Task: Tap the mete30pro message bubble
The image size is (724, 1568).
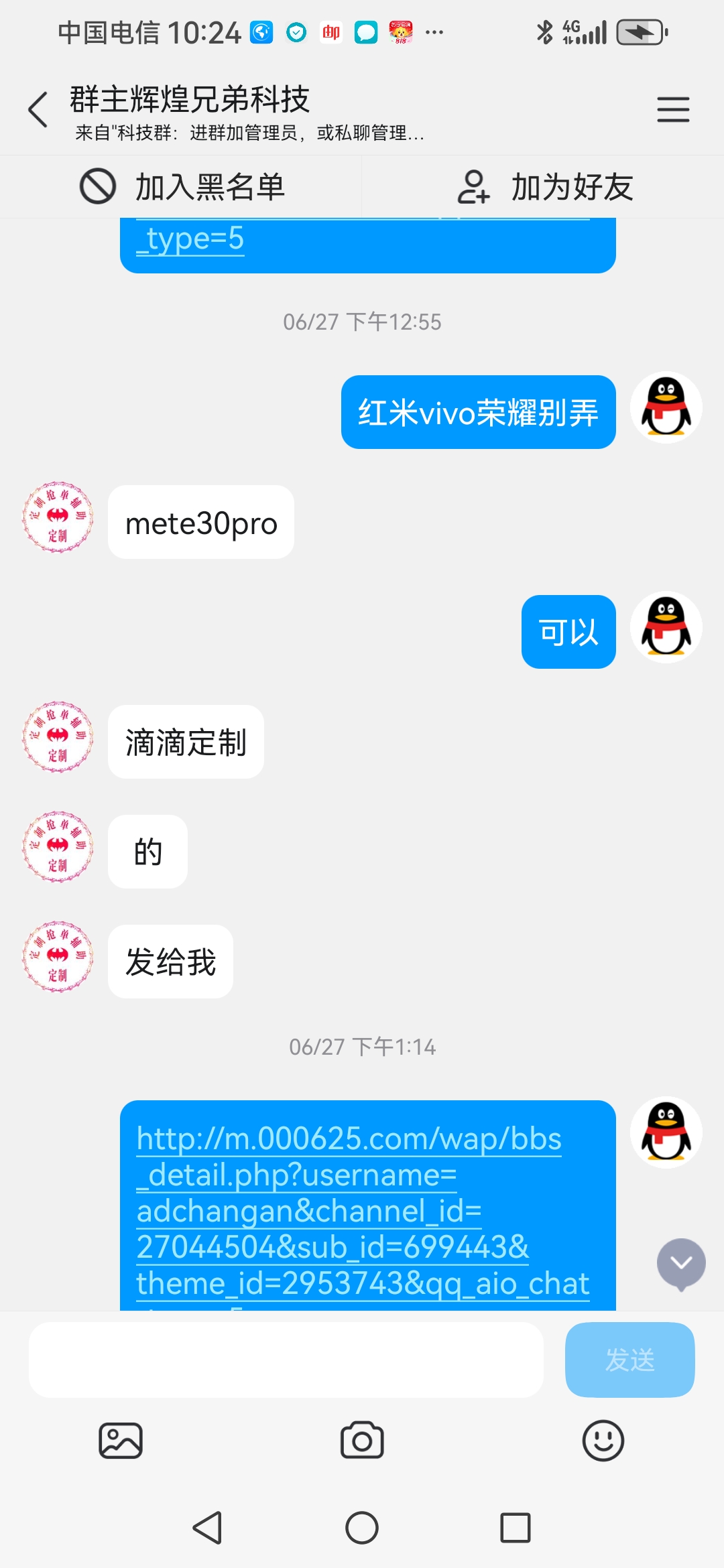Action: pyautogui.click(x=200, y=523)
